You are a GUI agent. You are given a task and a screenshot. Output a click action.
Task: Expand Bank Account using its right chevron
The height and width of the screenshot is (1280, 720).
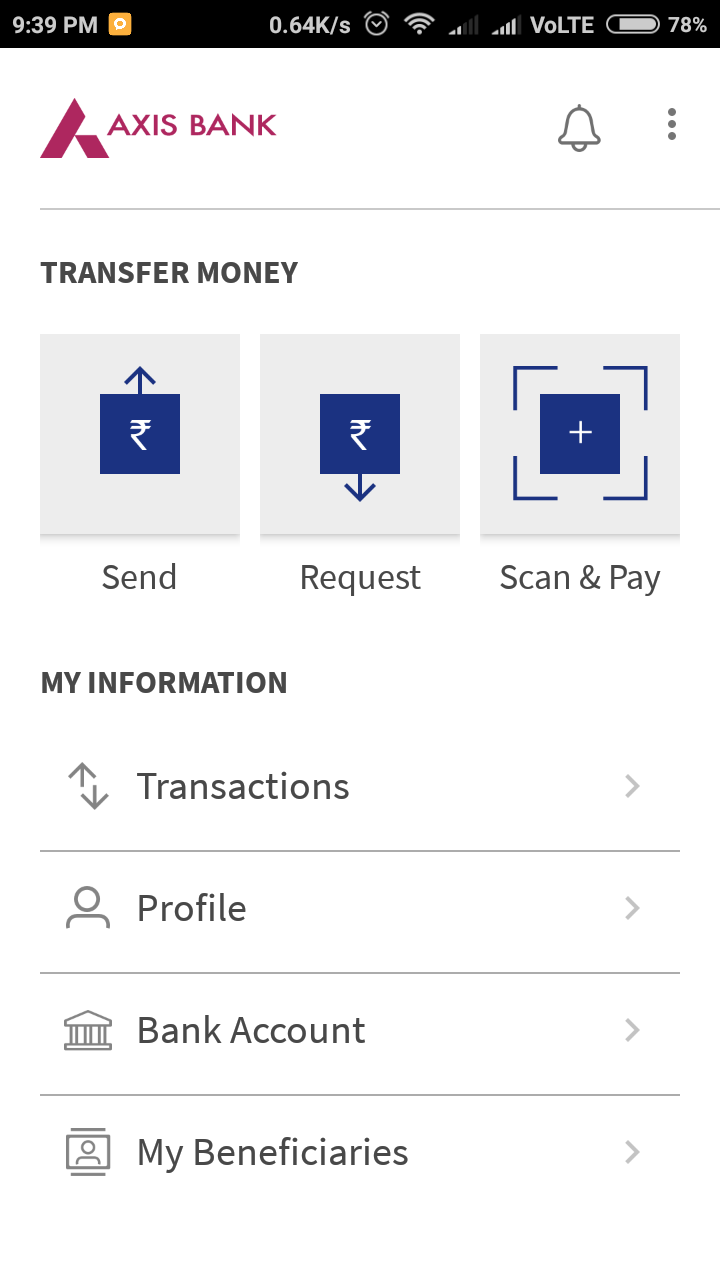click(x=632, y=1030)
